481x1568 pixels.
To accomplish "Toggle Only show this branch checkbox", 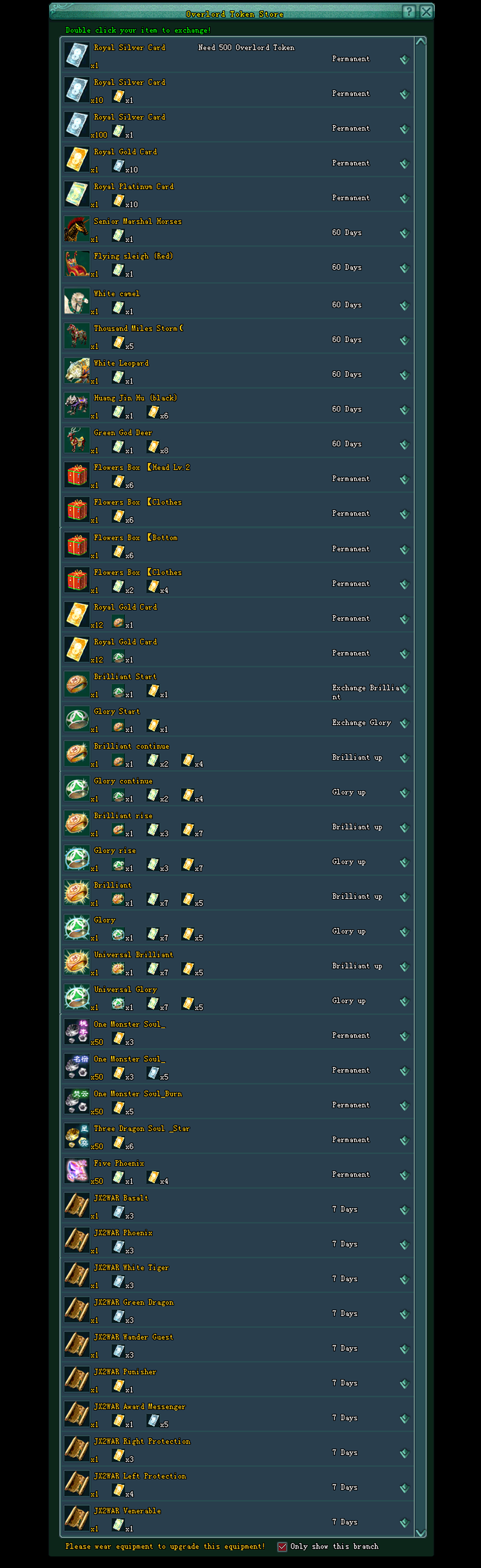I will [x=282, y=1547].
